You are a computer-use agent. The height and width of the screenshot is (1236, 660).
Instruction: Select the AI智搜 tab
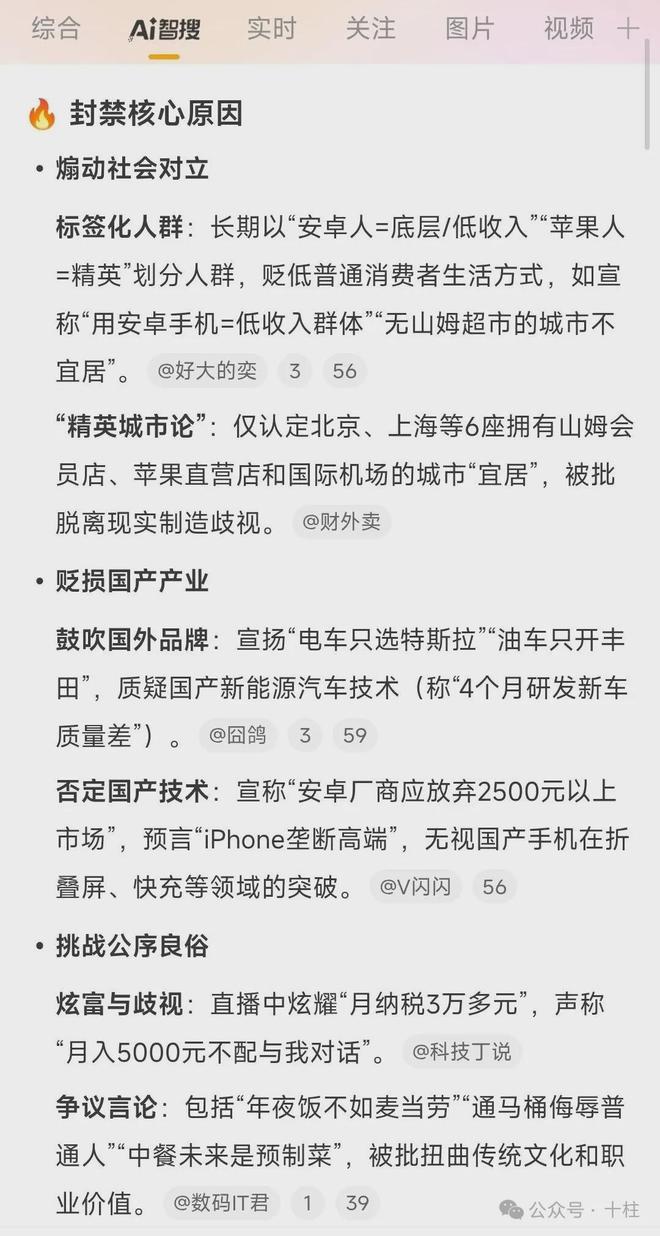164,30
